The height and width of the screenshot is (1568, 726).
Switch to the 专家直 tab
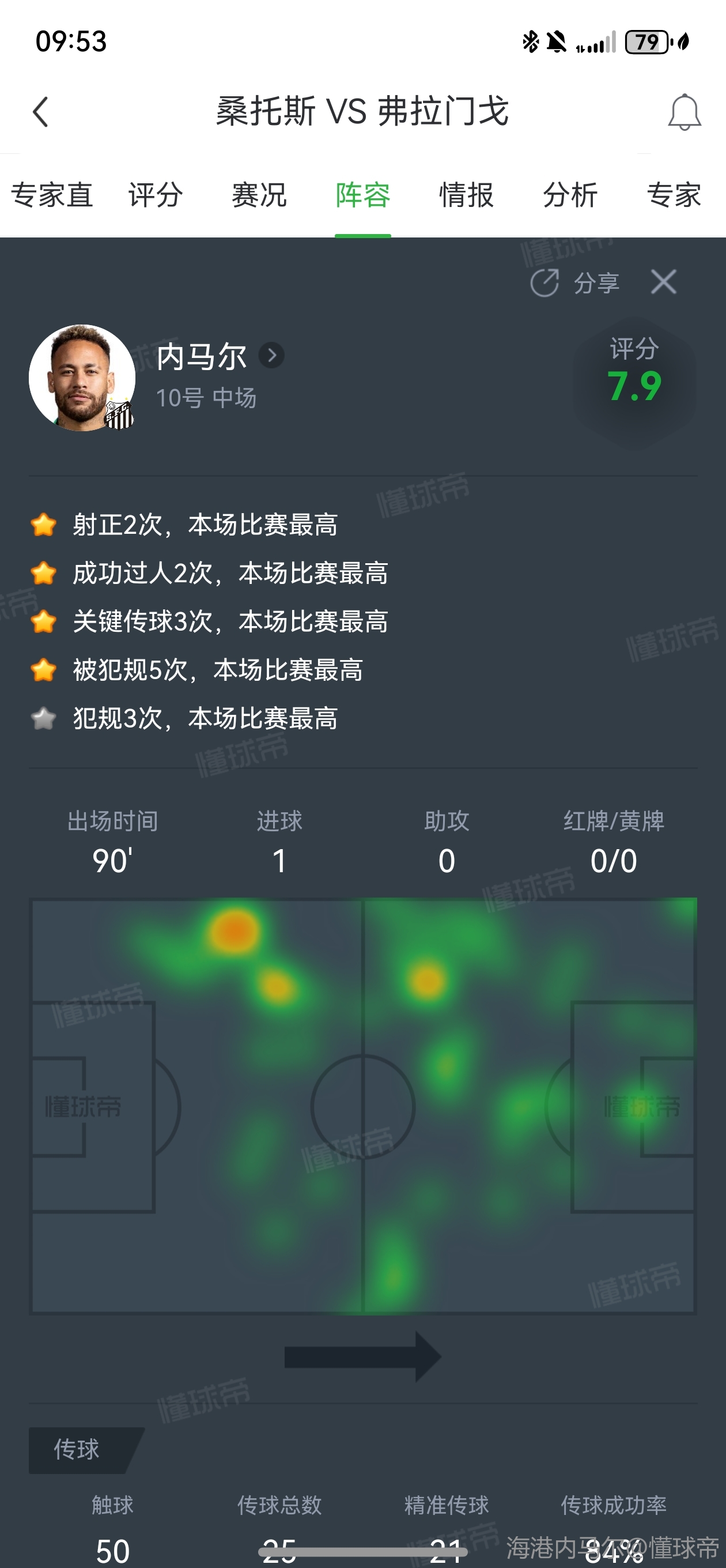pyautogui.click(x=52, y=195)
